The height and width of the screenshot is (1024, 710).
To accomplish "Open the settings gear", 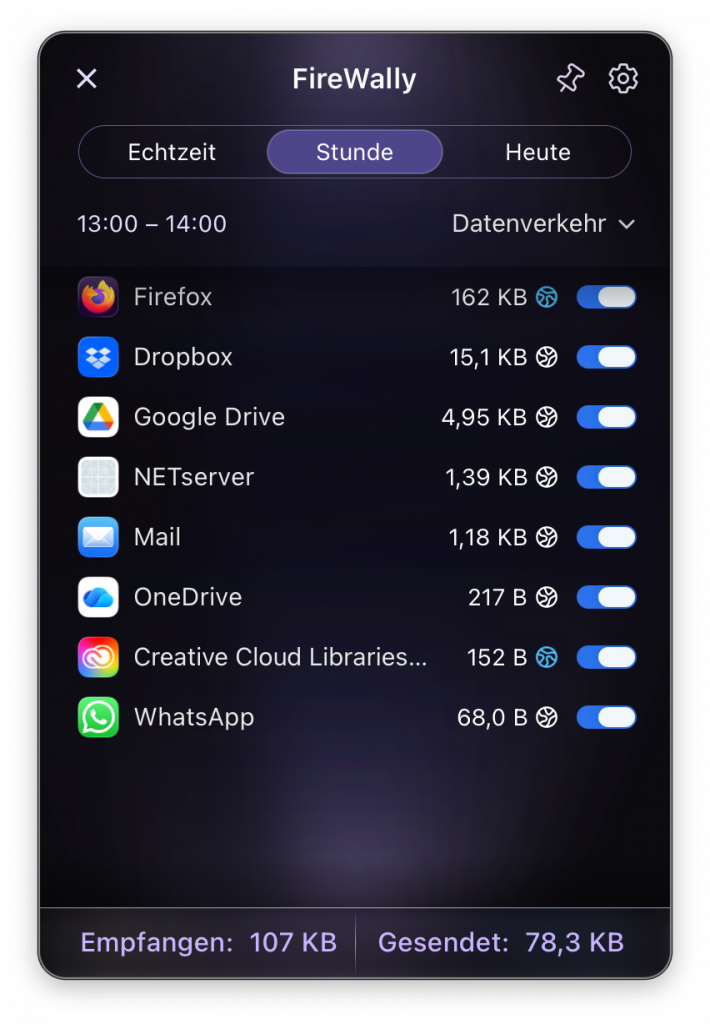I will tap(623, 78).
